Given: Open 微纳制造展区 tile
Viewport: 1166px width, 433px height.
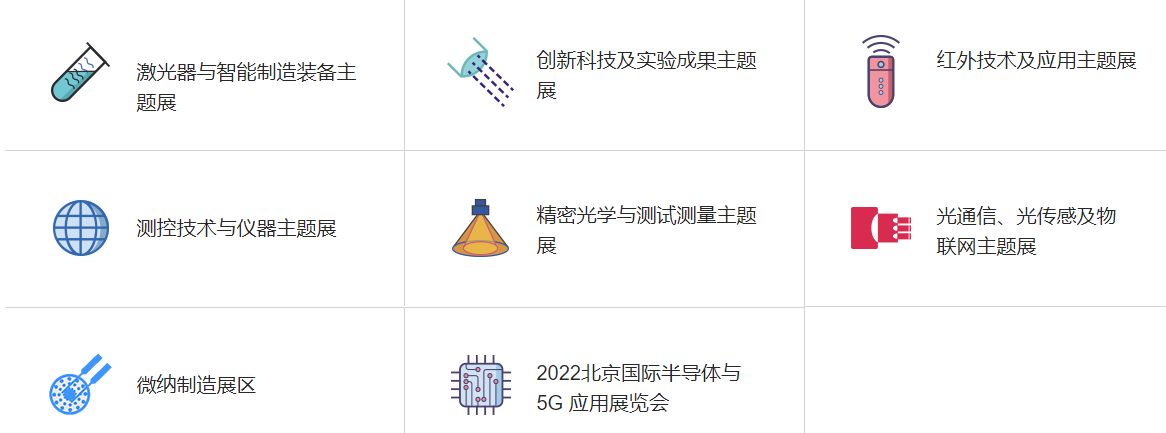Looking at the screenshot, I should [196, 385].
